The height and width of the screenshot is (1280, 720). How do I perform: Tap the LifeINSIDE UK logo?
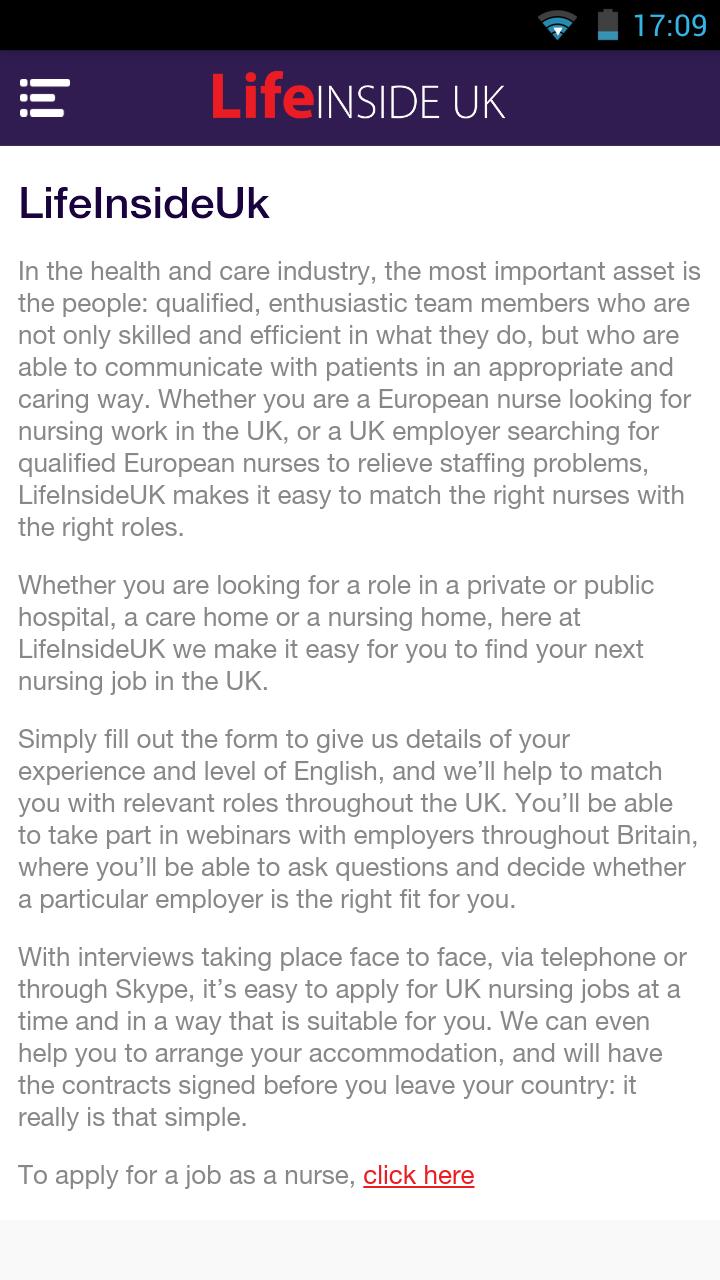[x=360, y=99]
